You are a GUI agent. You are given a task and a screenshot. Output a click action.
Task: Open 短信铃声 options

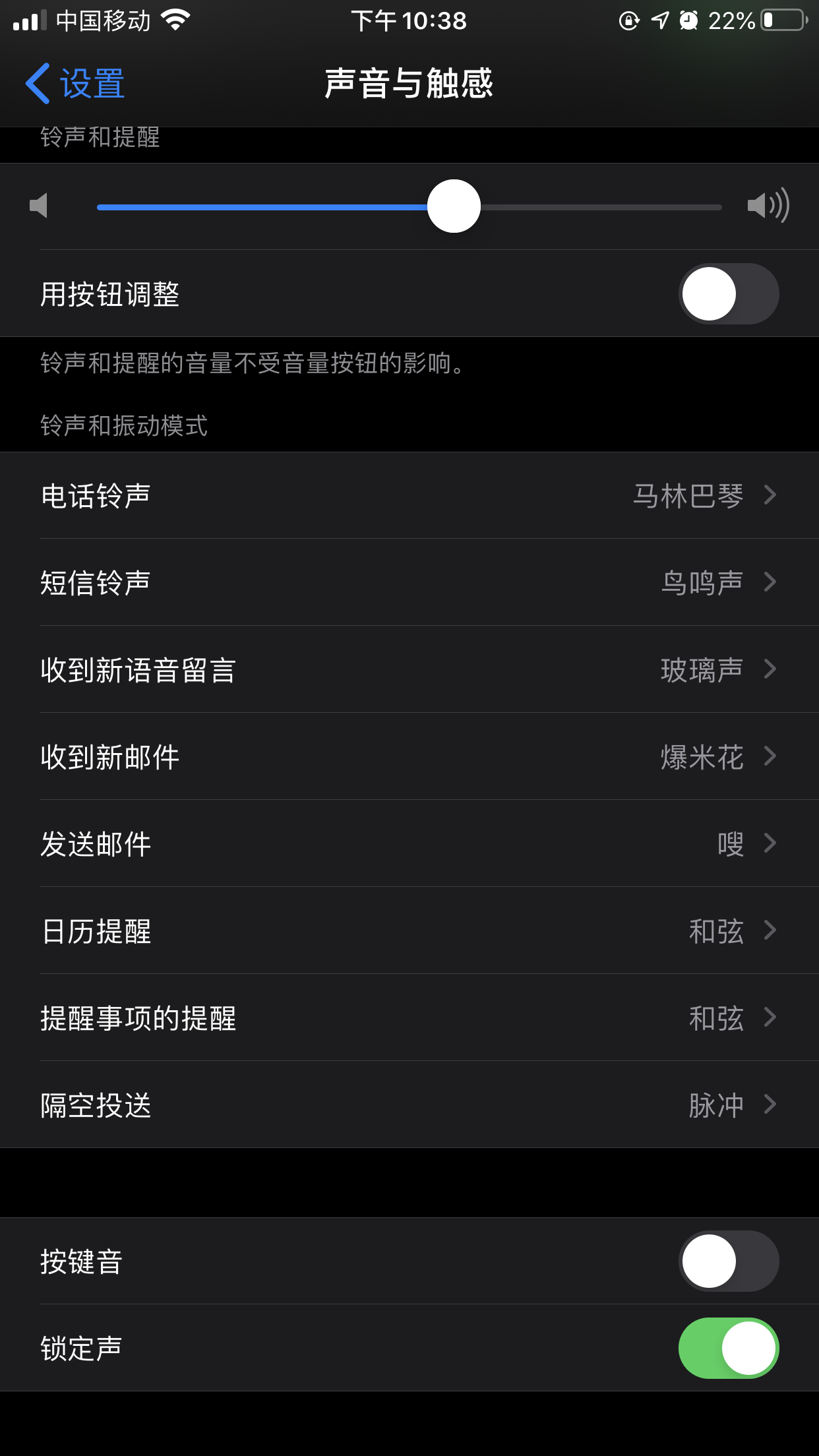(409, 583)
